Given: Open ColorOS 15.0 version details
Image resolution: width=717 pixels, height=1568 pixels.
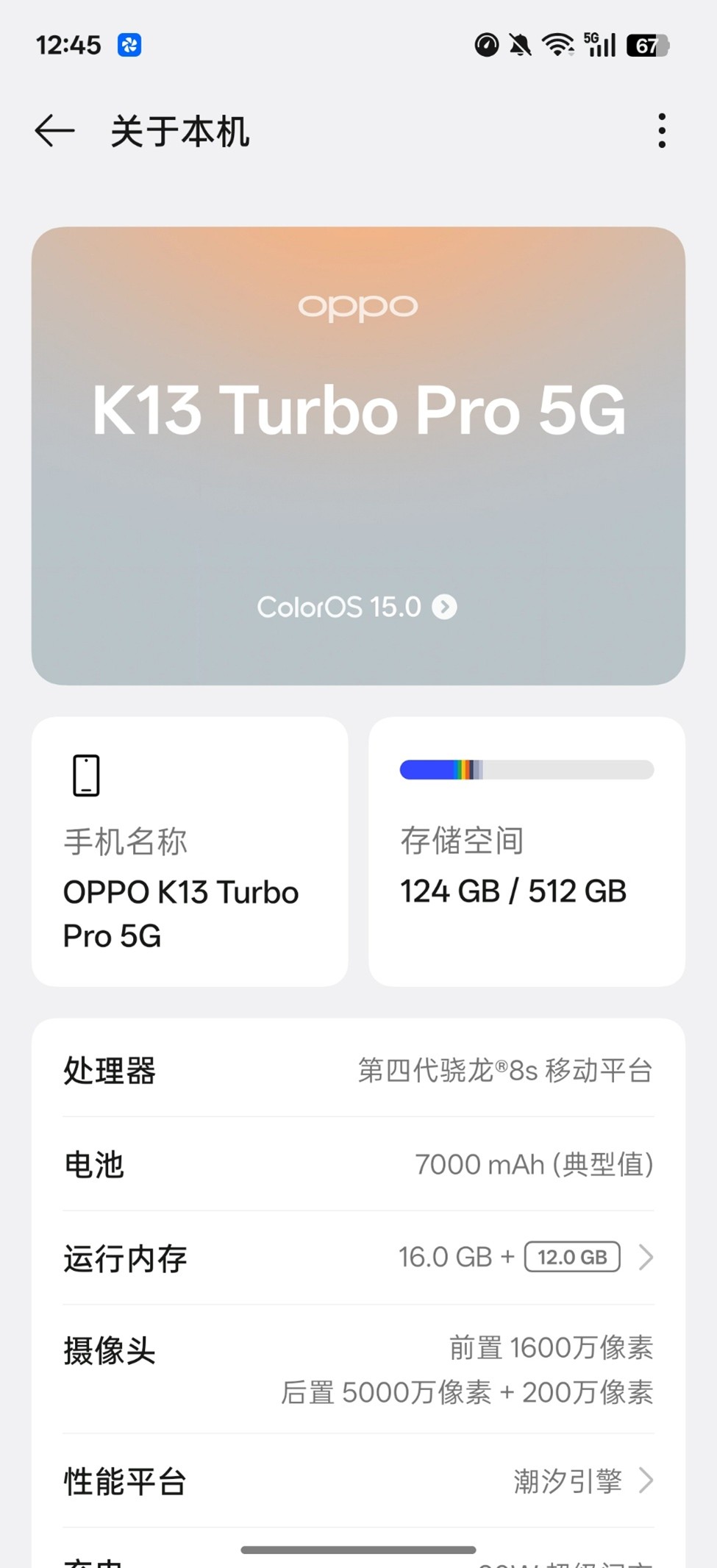Looking at the screenshot, I should 357,607.
